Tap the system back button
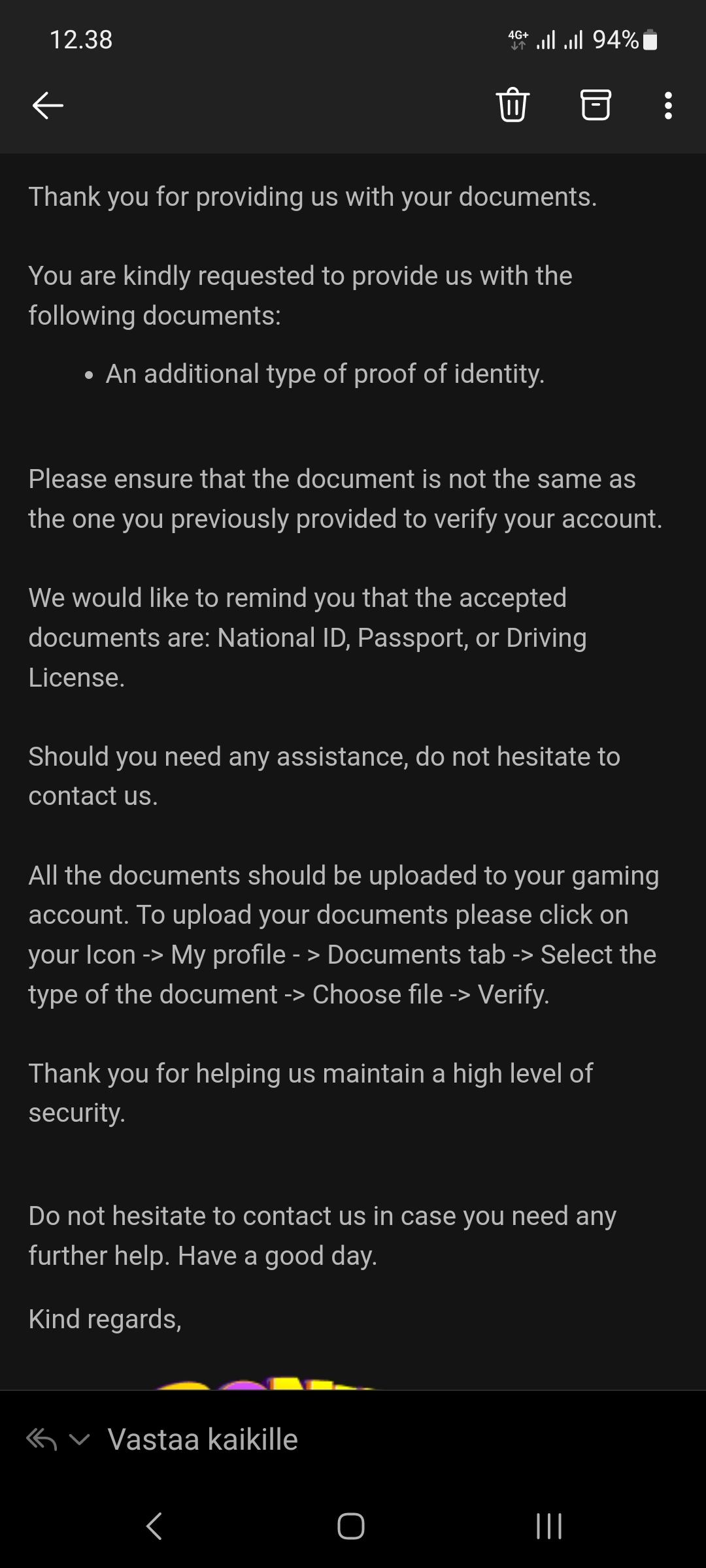This screenshot has height=1568, width=706. click(x=154, y=1526)
